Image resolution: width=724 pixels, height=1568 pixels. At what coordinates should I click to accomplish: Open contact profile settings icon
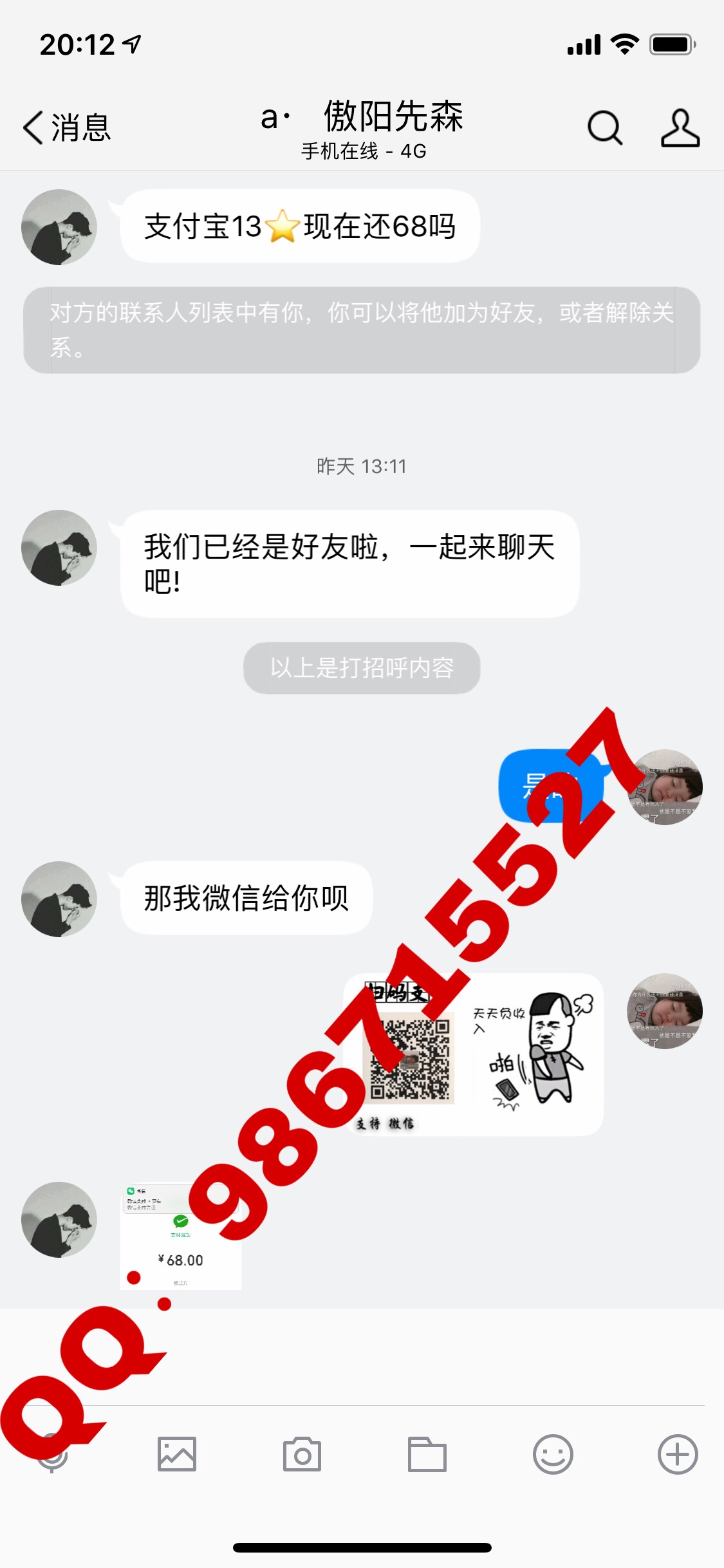point(680,127)
